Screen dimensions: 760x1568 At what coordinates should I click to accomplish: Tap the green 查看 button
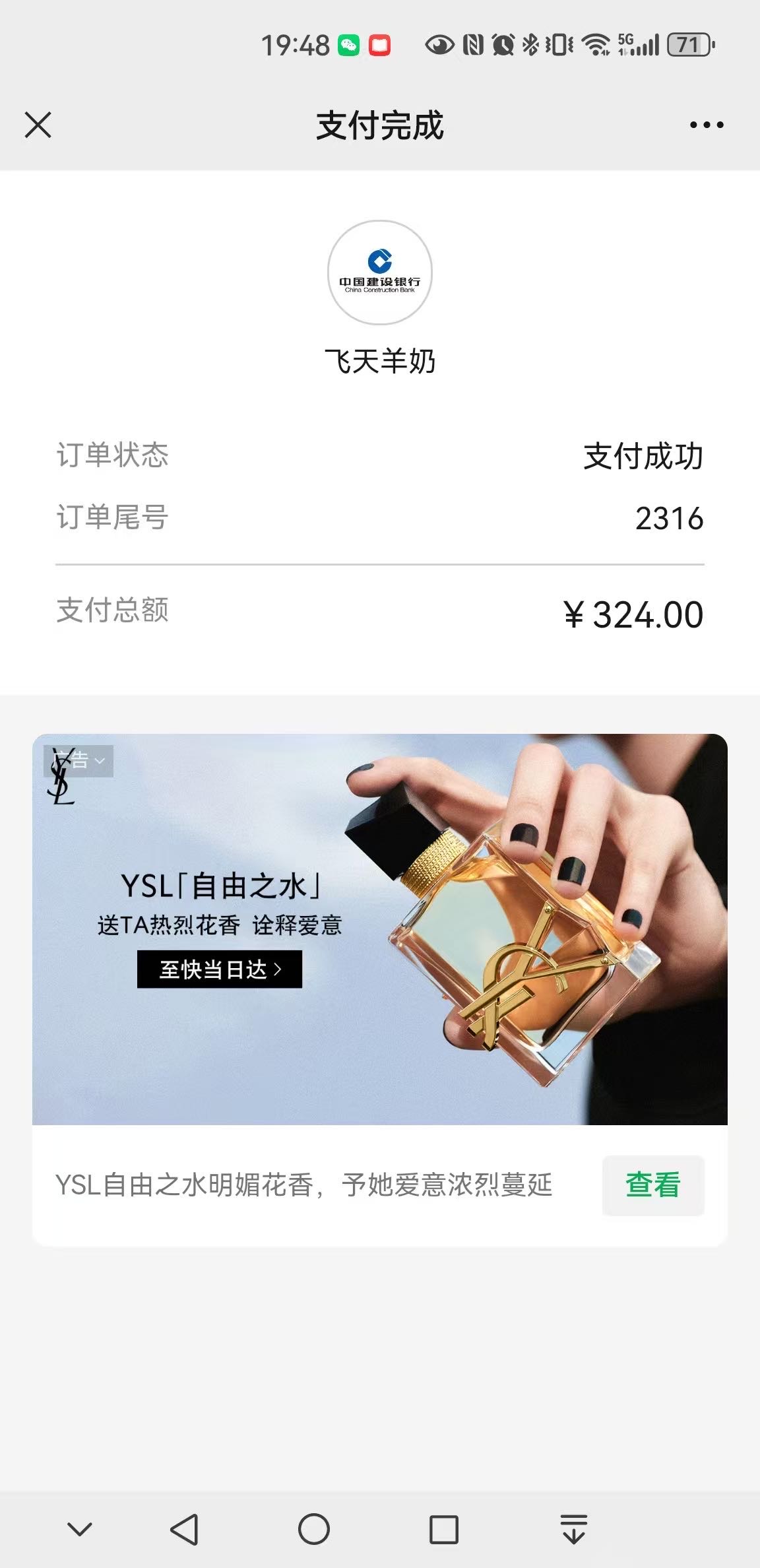(652, 1185)
